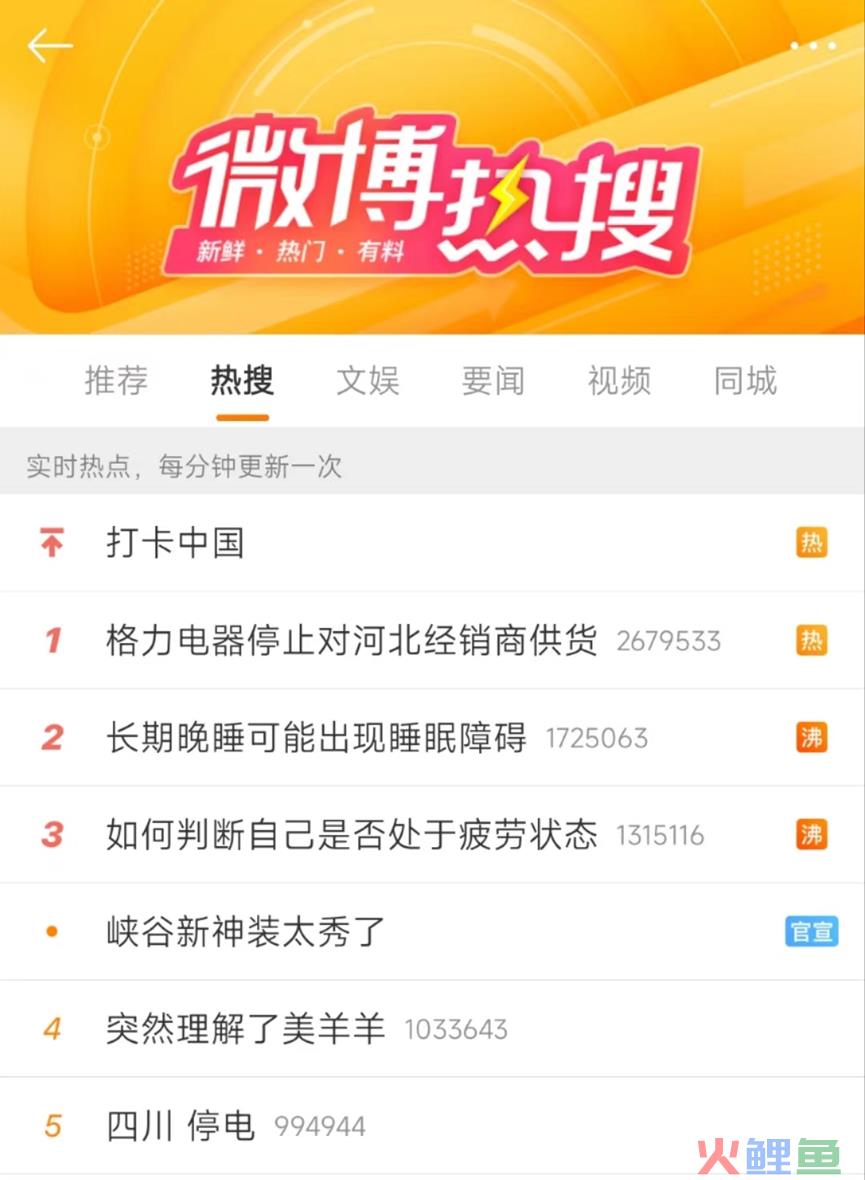This screenshot has width=865, height=1180.
Task: Switch to the 推荐 tab
Action: (x=116, y=381)
